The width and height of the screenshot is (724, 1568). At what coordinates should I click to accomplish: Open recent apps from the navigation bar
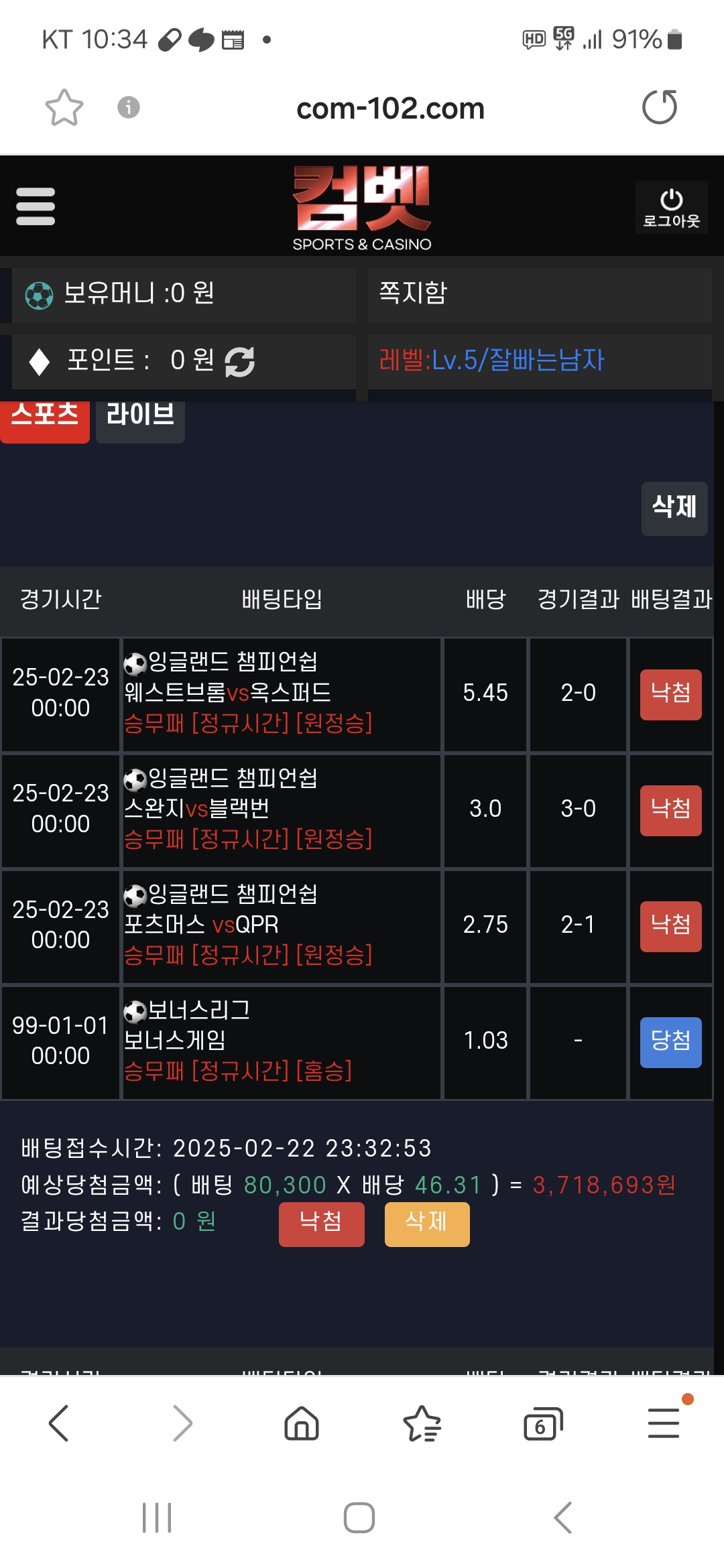(157, 1518)
